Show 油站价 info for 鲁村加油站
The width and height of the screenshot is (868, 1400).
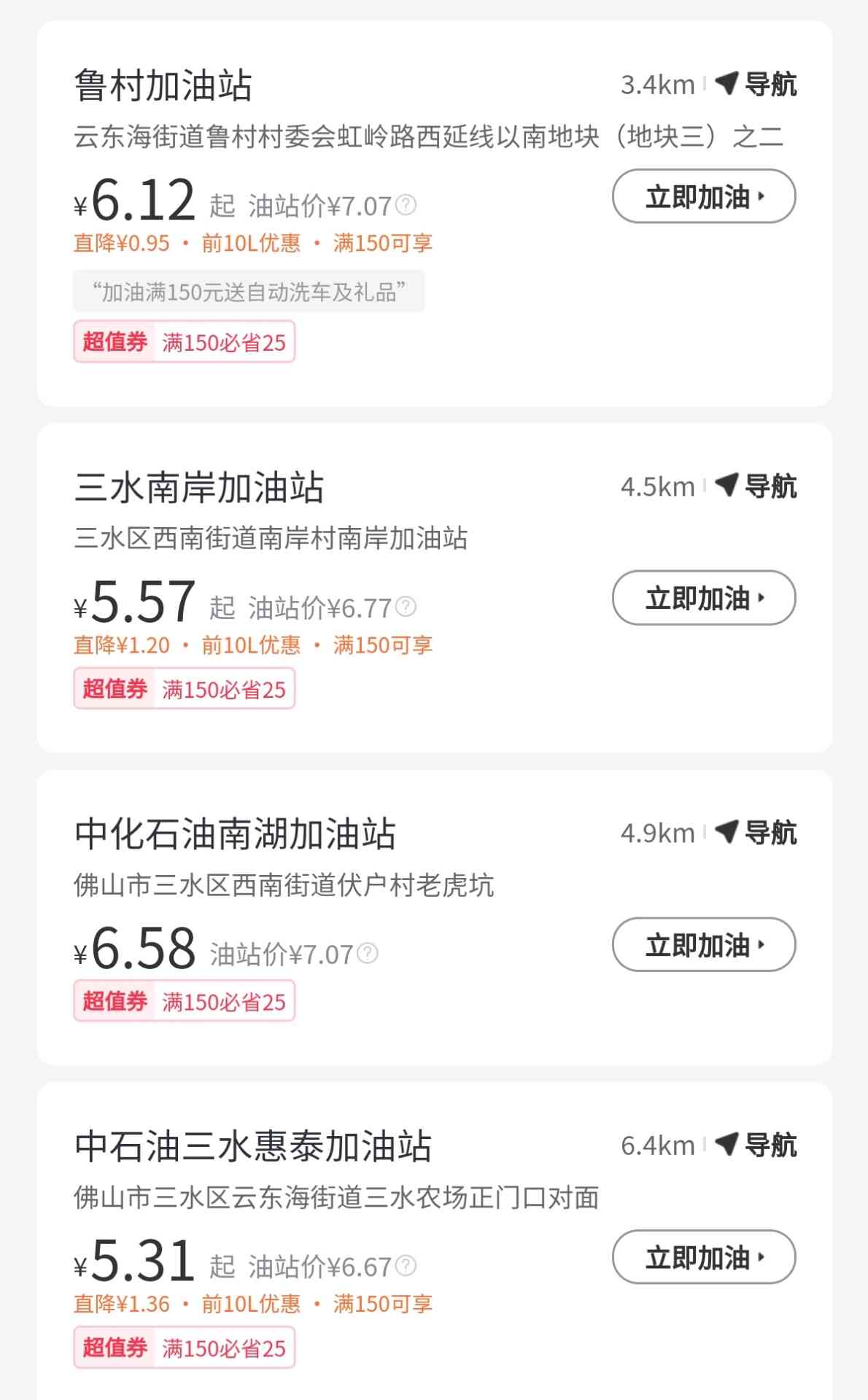pos(406,205)
